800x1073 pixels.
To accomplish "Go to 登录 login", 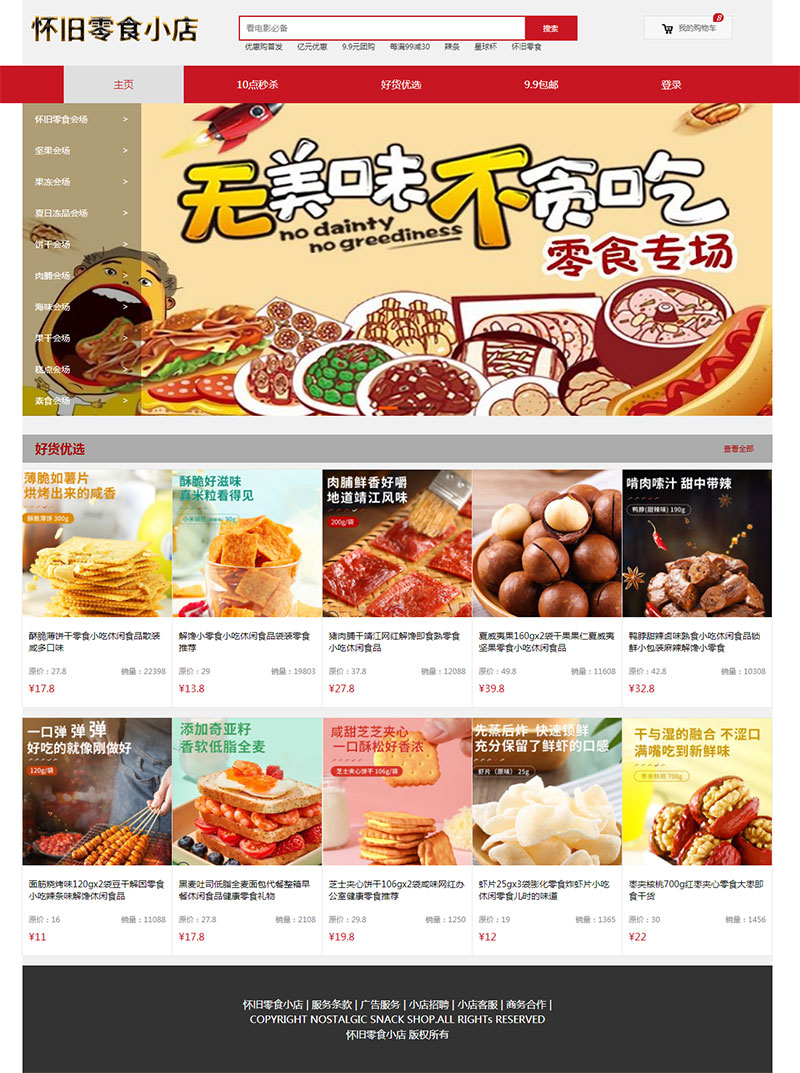I will click(671, 85).
